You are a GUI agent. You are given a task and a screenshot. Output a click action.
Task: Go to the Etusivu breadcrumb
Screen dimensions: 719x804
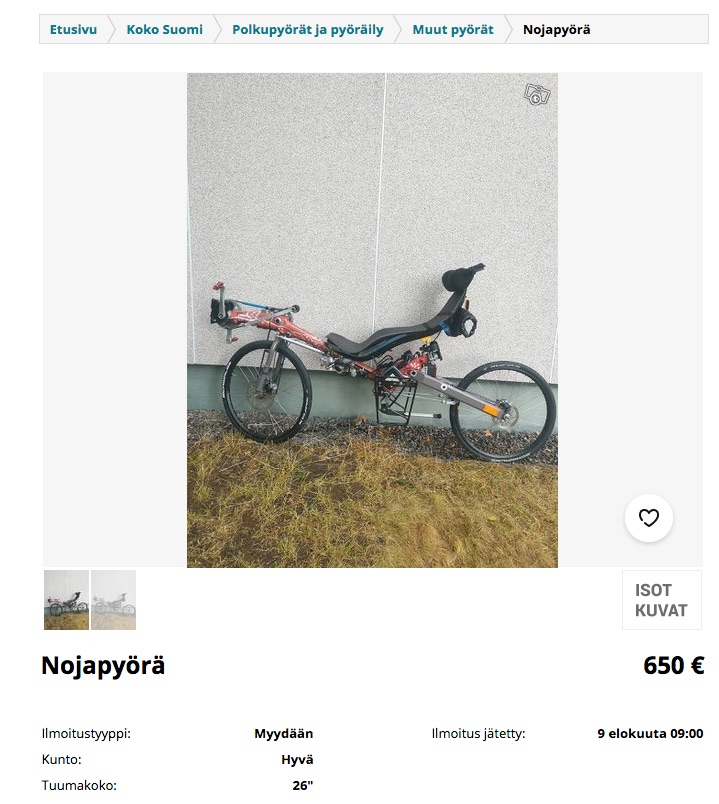tap(73, 30)
